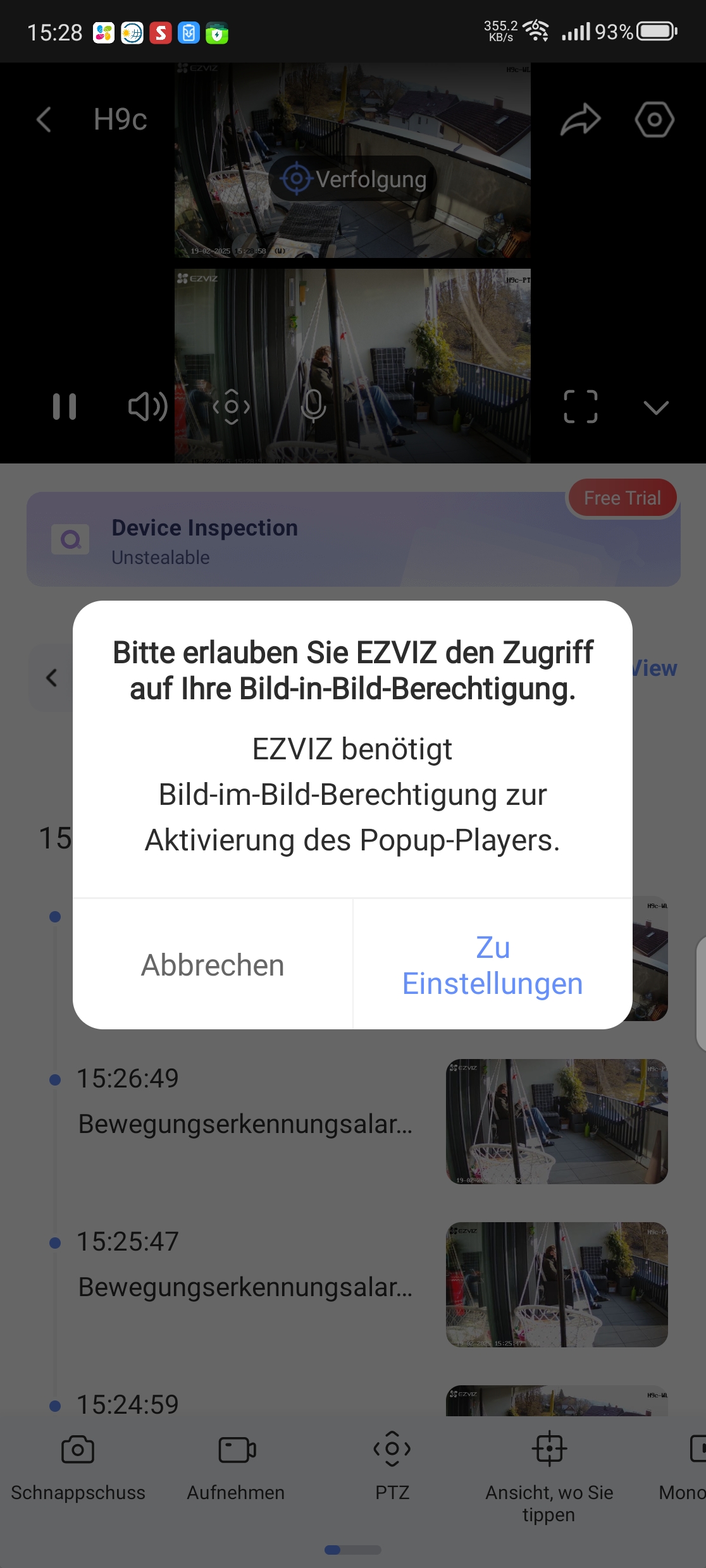Viewport: 706px width, 1568px height.
Task: Open the PTZ overlay icon on video
Action: (231, 407)
